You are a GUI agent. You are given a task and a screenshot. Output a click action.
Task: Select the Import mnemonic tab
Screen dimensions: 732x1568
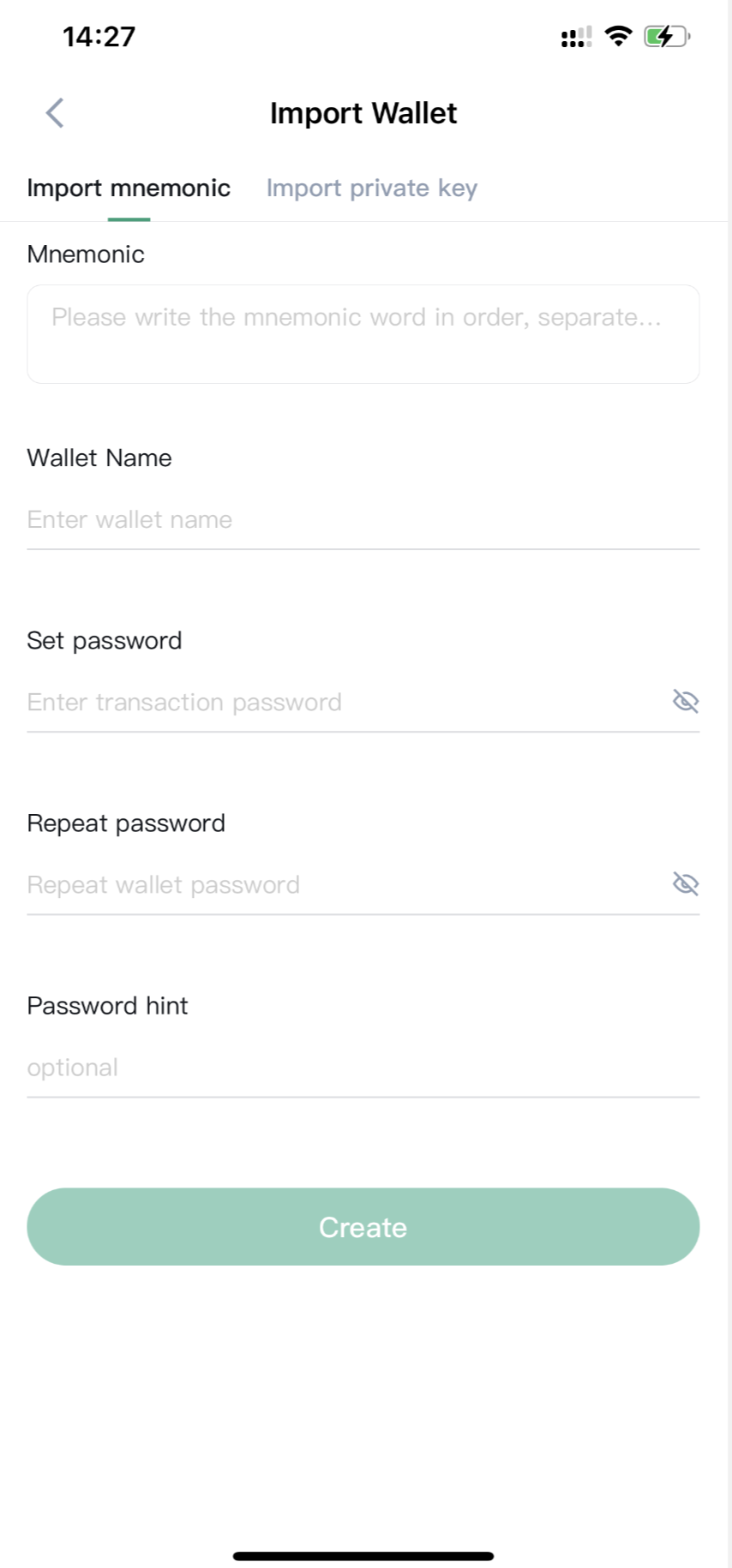click(x=129, y=189)
